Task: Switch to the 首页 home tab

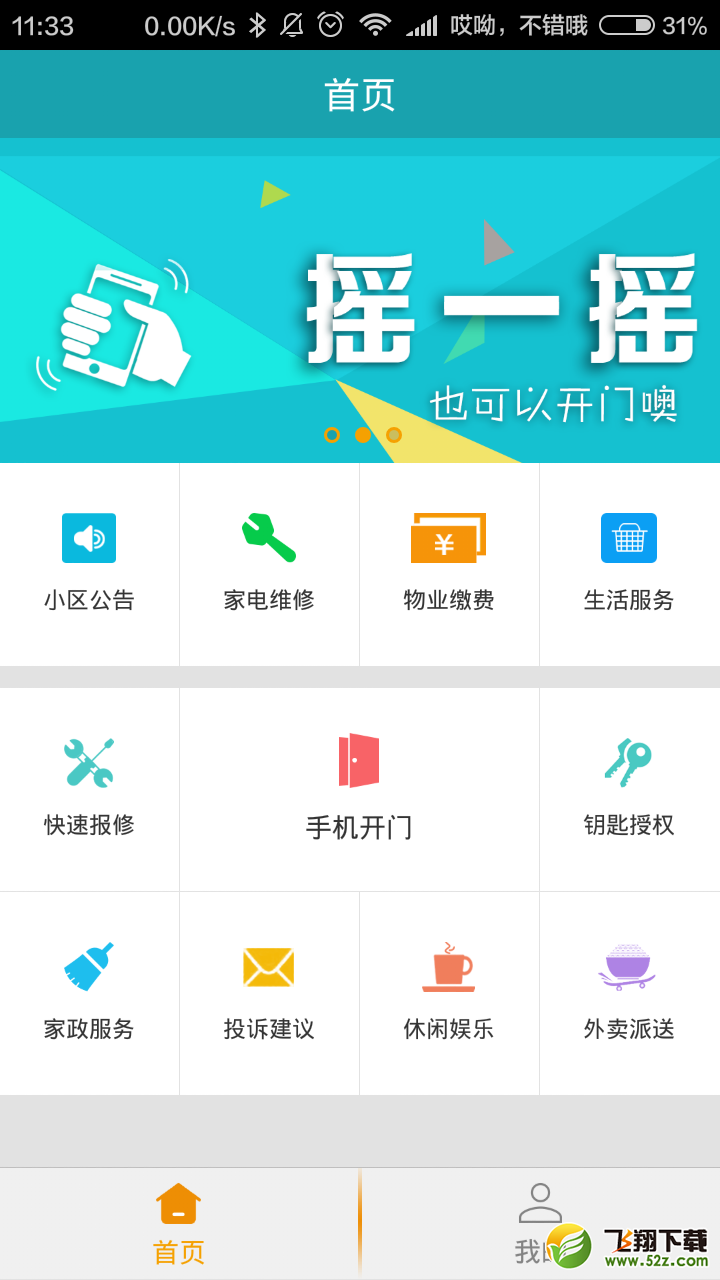Action: click(179, 1224)
